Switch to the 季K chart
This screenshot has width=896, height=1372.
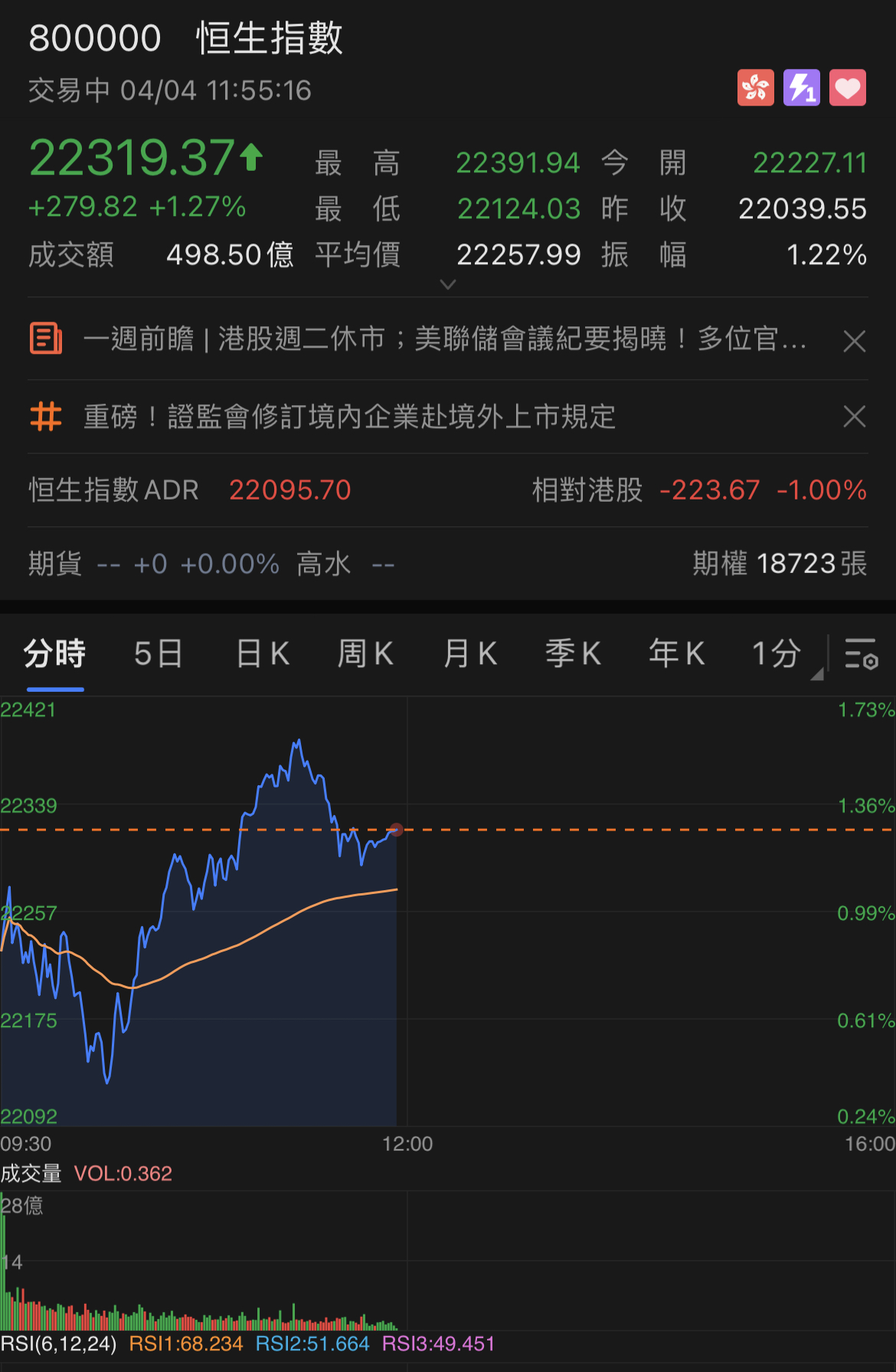click(573, 654)
